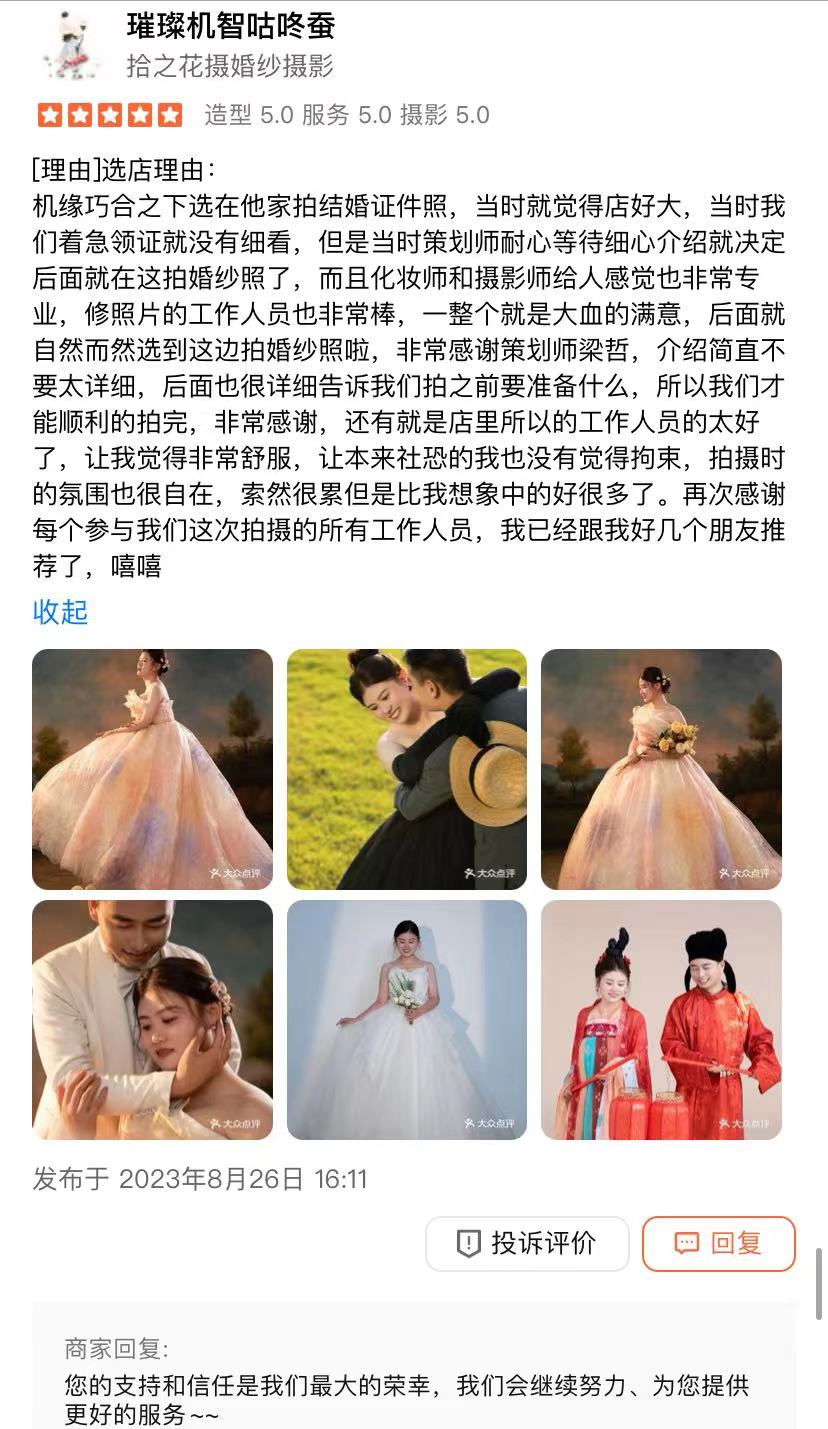Open the first photo of bride in pastel gown
The image size is (828, 1429).
[152, 769]
